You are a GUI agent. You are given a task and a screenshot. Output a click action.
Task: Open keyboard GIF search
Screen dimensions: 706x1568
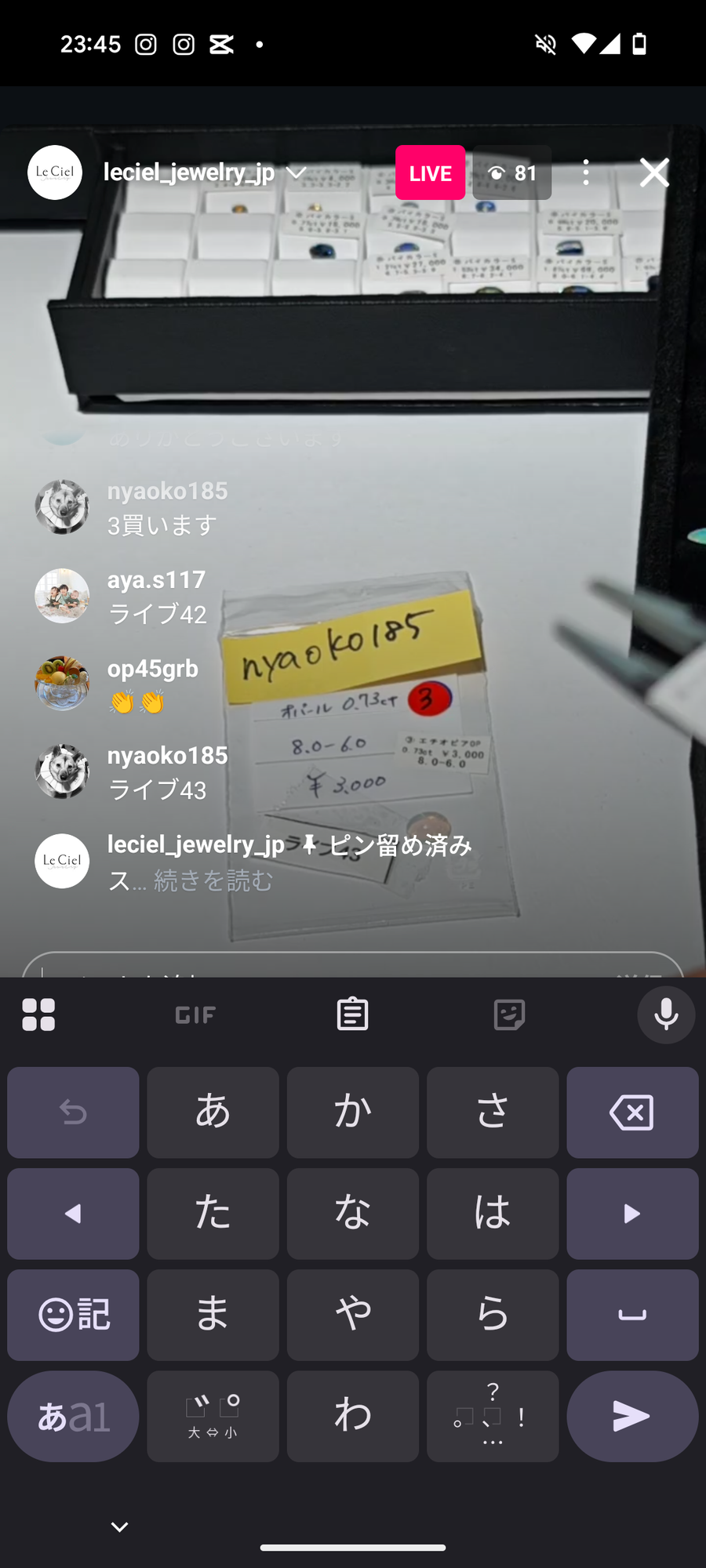click(x=195, y=1015)
